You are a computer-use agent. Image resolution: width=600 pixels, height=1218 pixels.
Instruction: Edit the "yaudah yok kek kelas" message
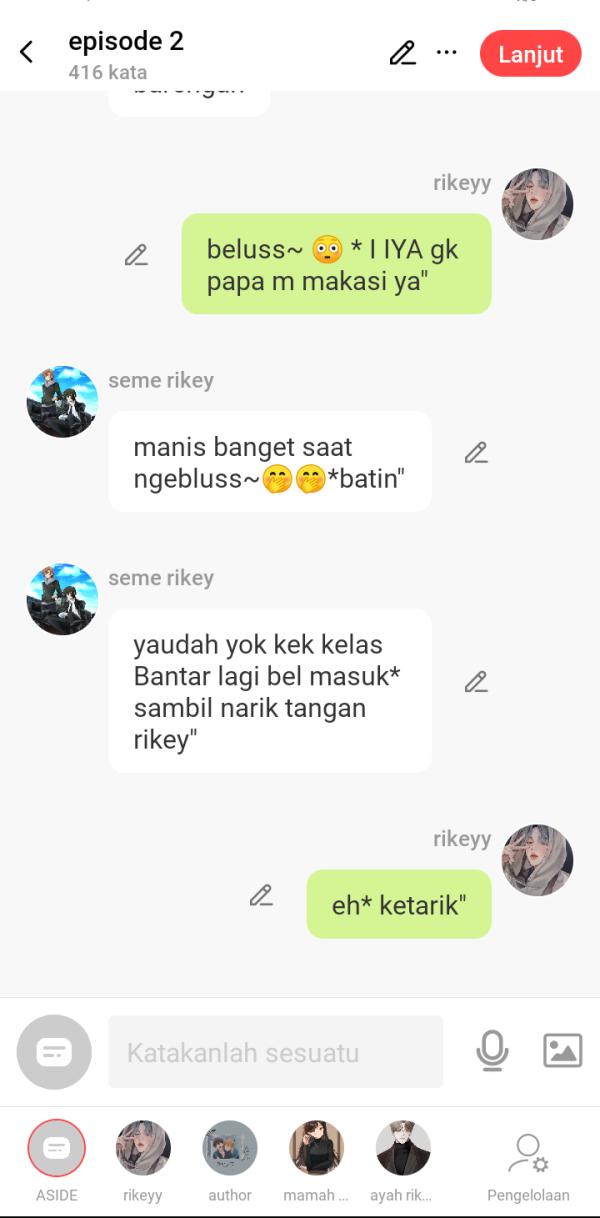[476, 683]
